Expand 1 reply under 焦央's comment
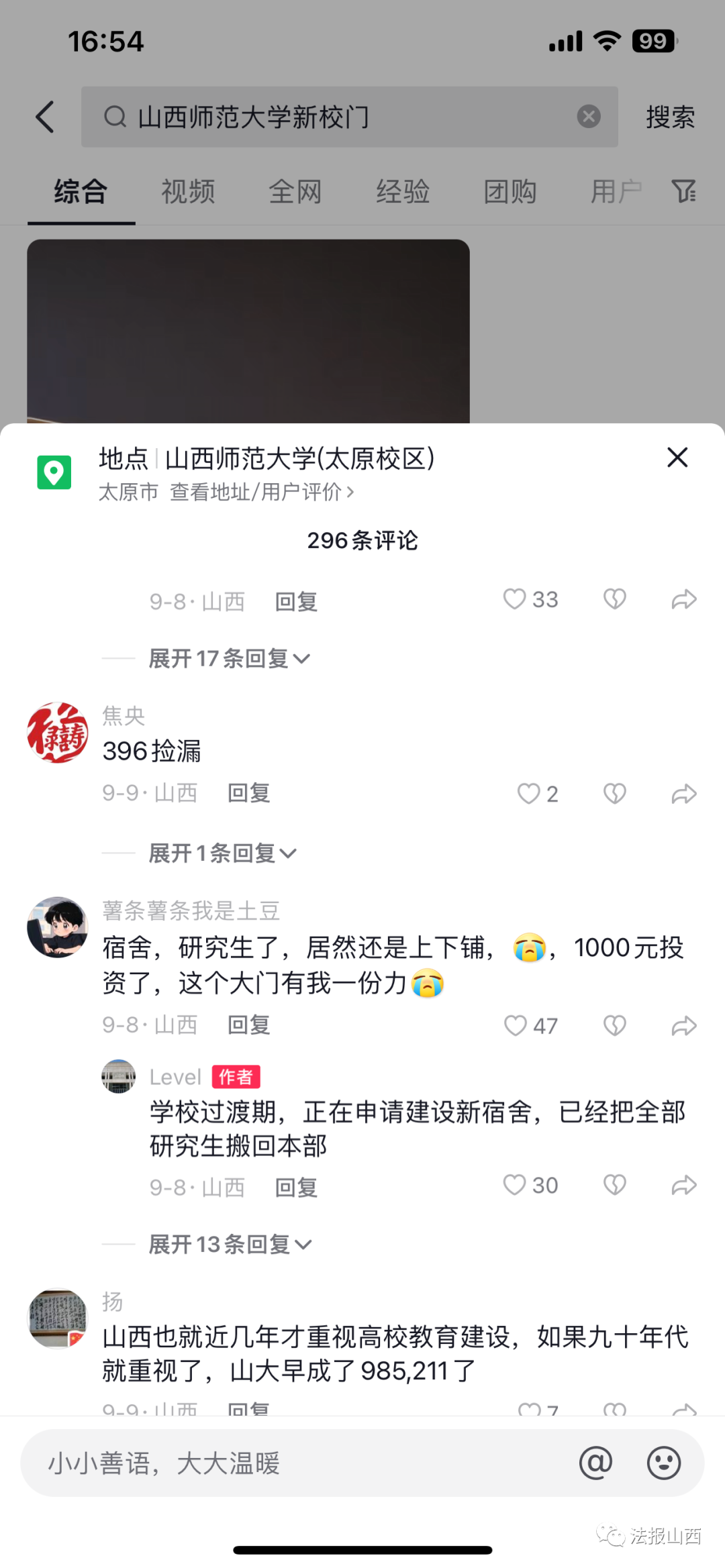The width and height of the screenshot is (725, 1568). [x=222, y=853]
